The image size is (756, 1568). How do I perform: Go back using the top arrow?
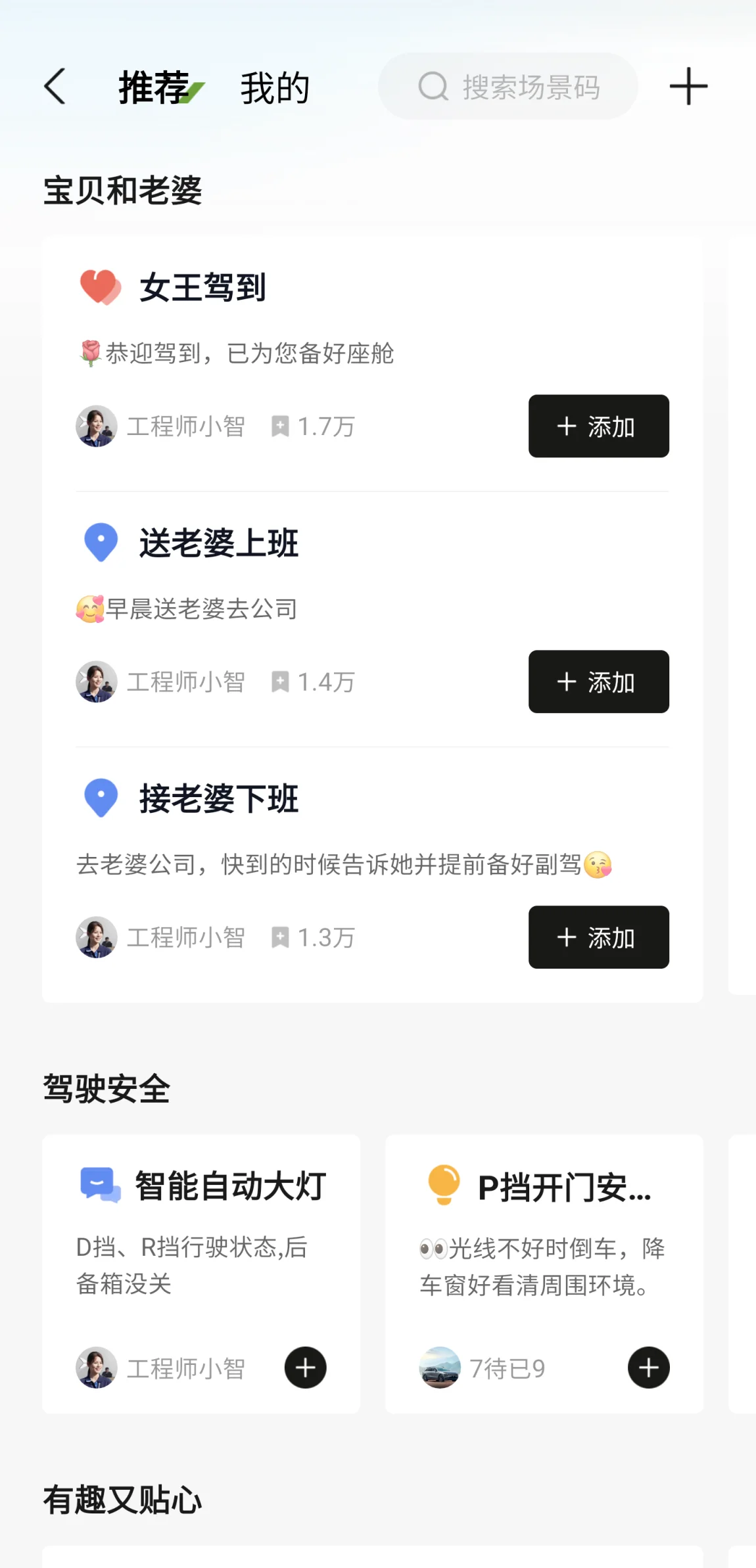point(55,87)
